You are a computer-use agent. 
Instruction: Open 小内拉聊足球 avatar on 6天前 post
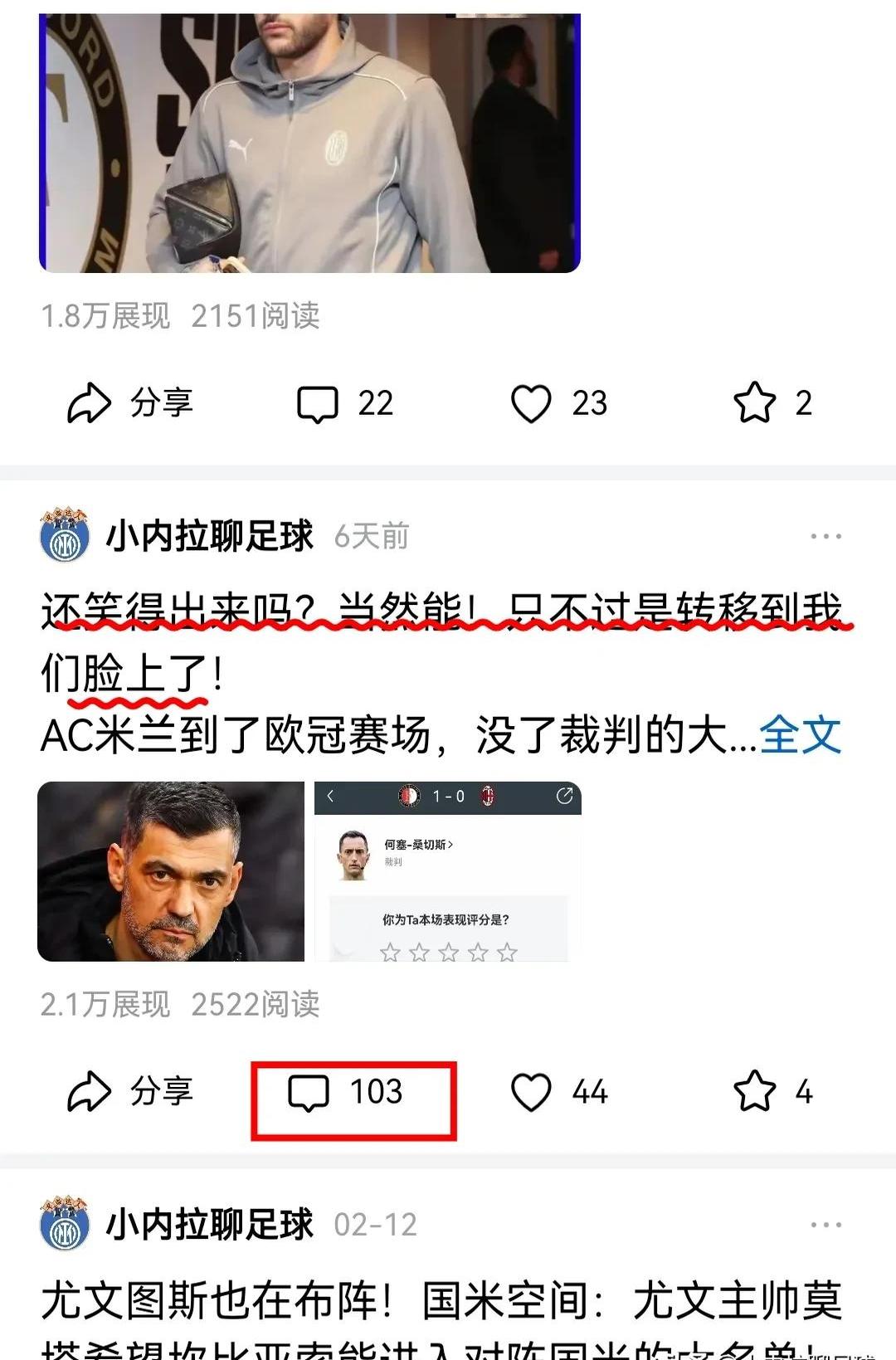[65, 536]
